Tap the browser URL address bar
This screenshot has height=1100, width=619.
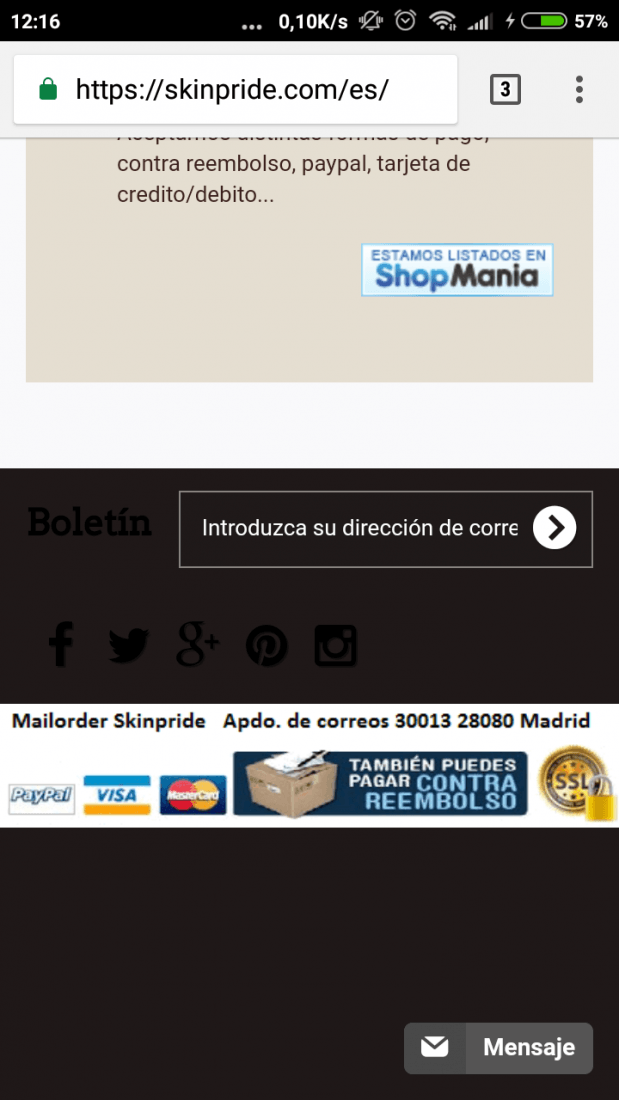(235, 89)
